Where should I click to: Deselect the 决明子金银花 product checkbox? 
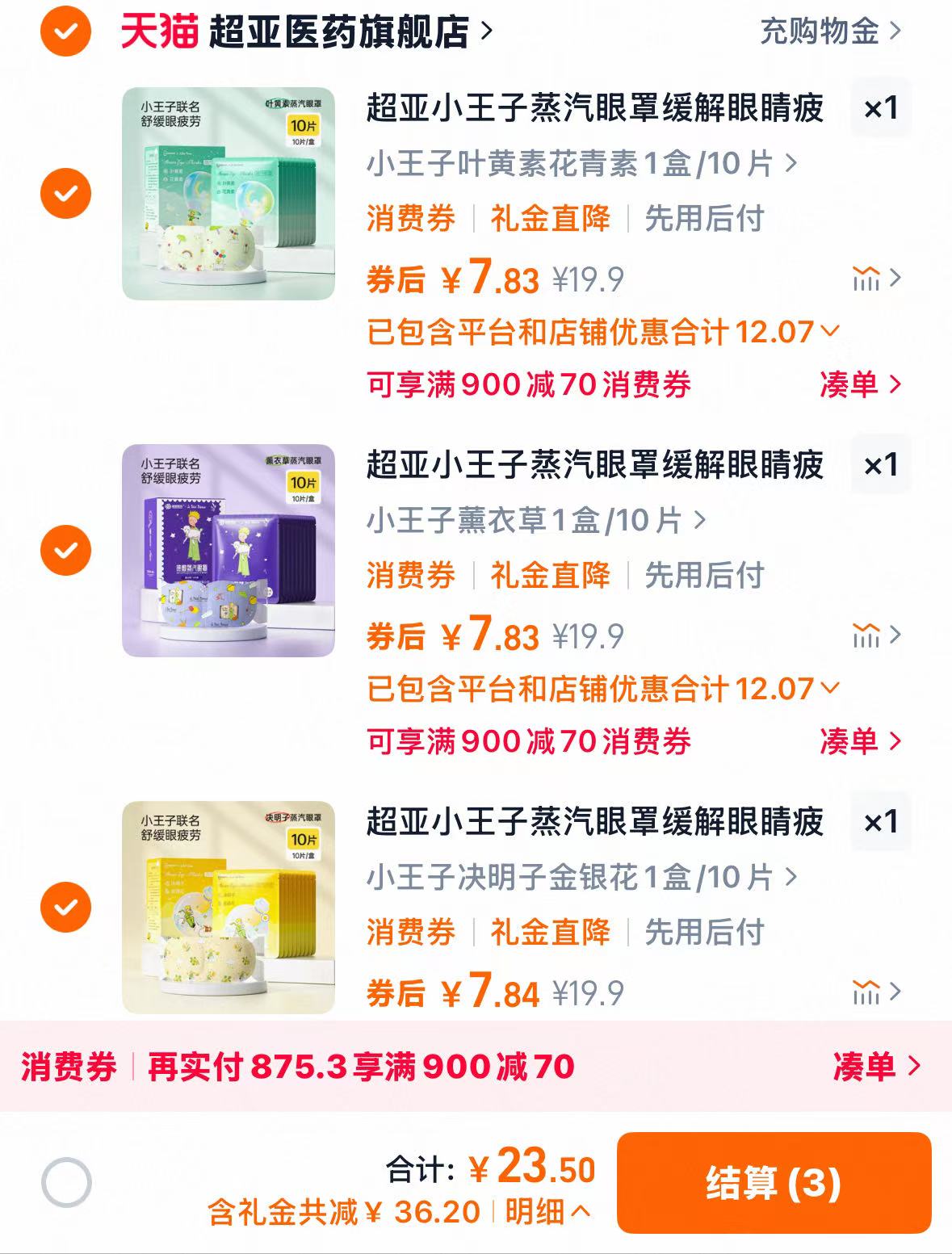click(67, 907)
